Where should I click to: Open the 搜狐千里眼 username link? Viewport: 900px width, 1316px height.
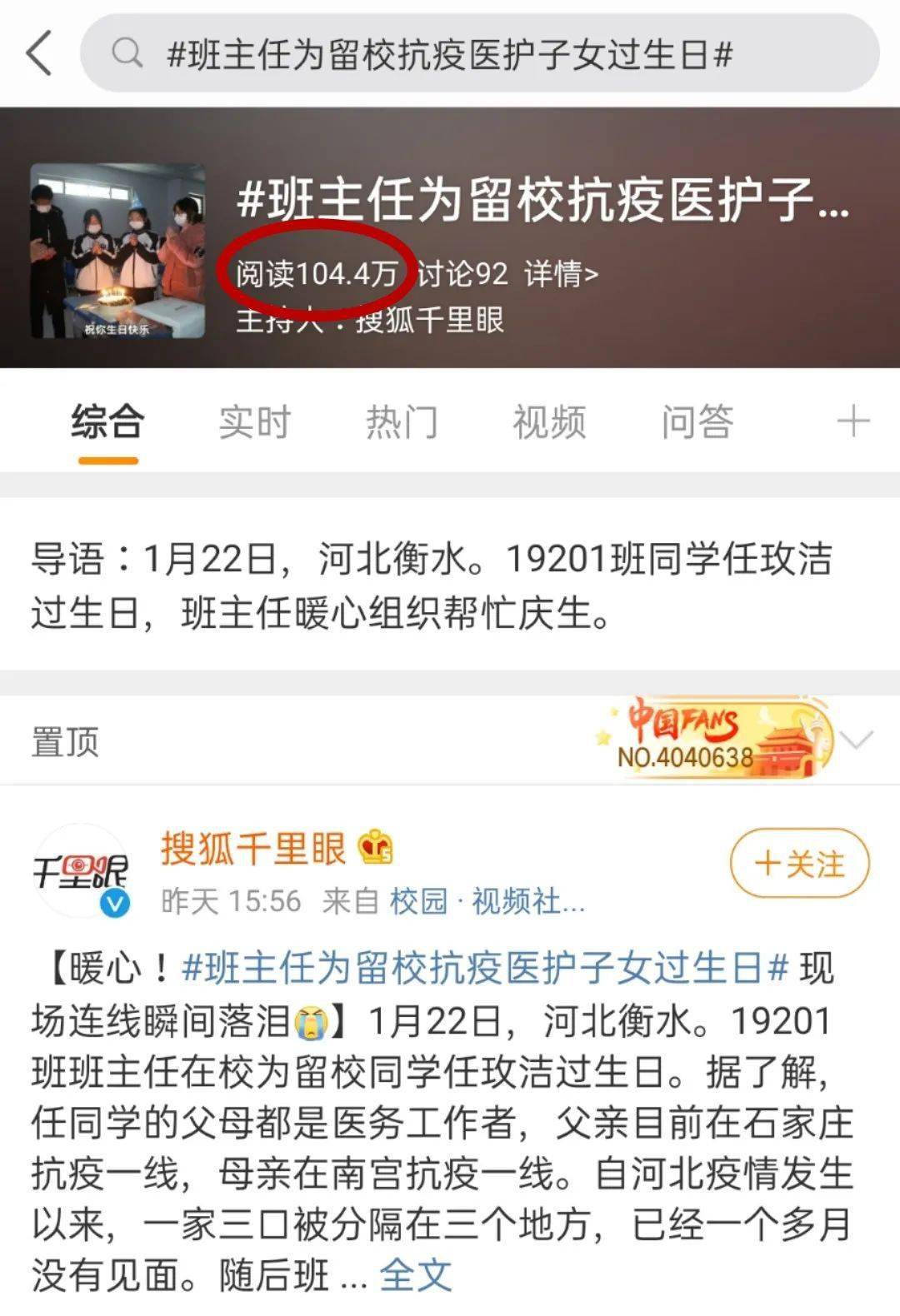pyautogui.click(x=253, y=849)
